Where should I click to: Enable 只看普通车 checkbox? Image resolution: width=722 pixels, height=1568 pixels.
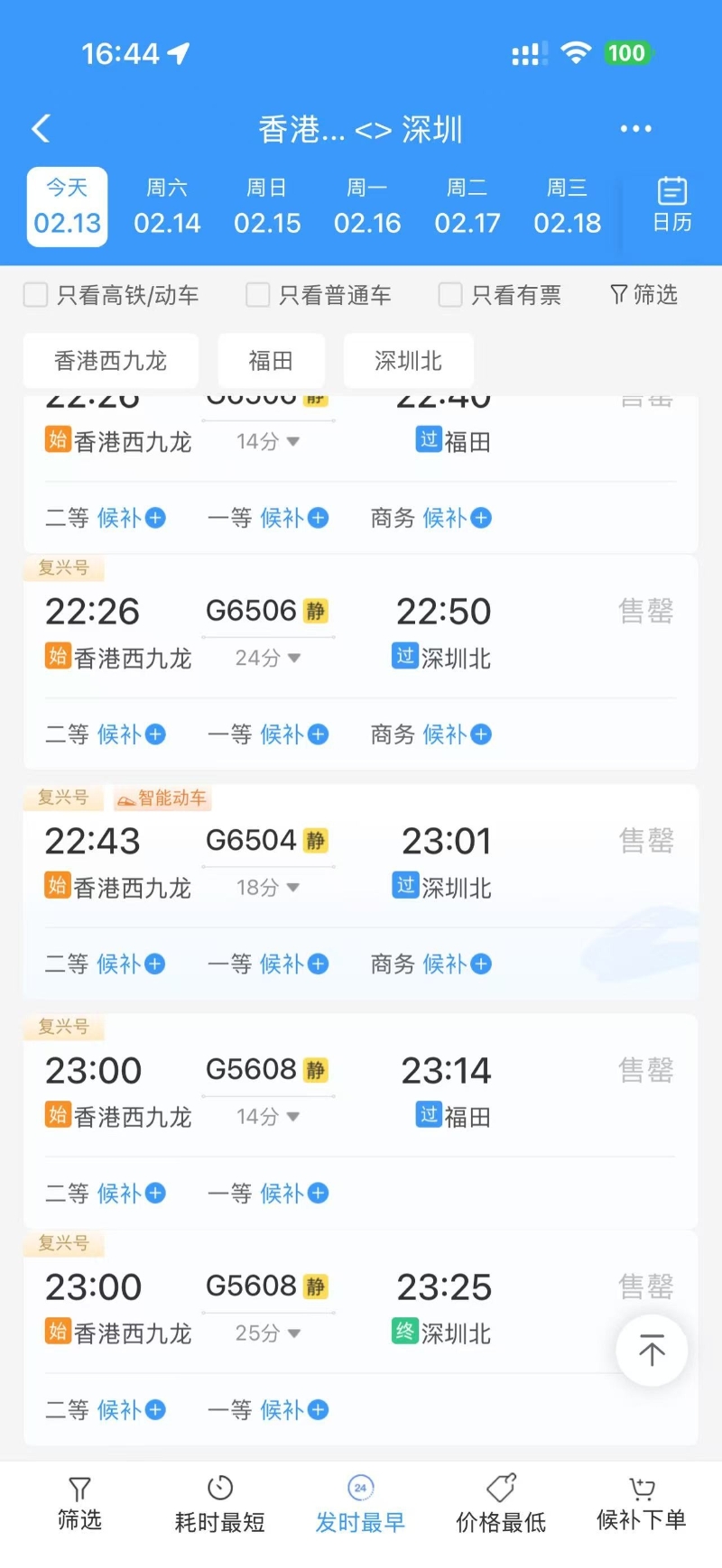pos(258,295)
